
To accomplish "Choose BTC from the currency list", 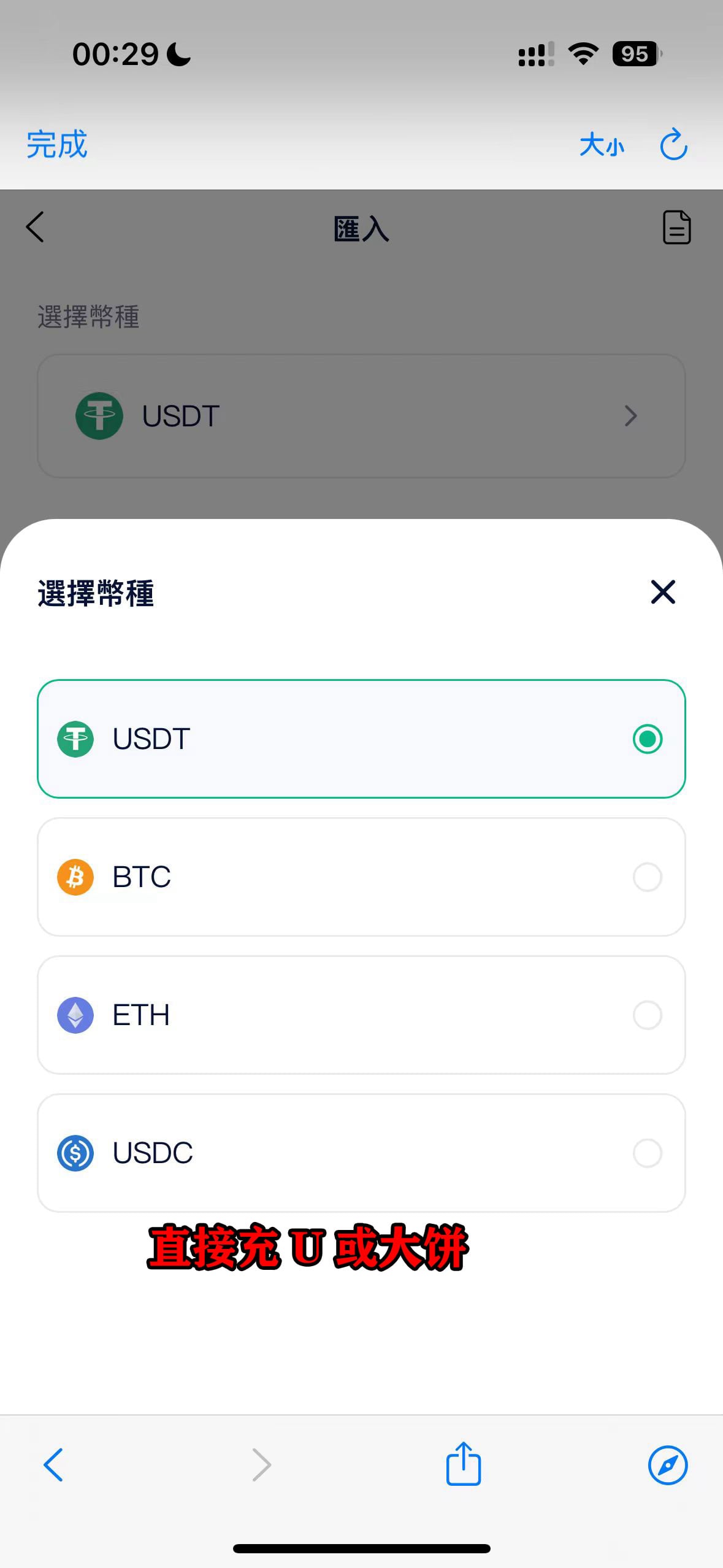I will point(361,877).
